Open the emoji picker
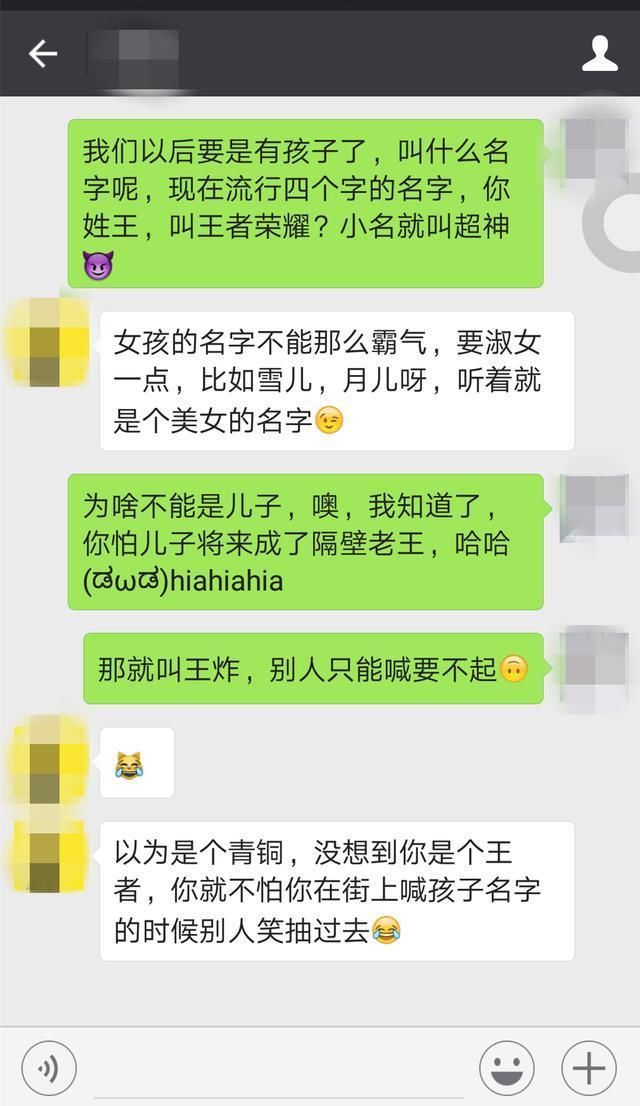Viewport: 640px width, 1106px height. [507, 1069]
